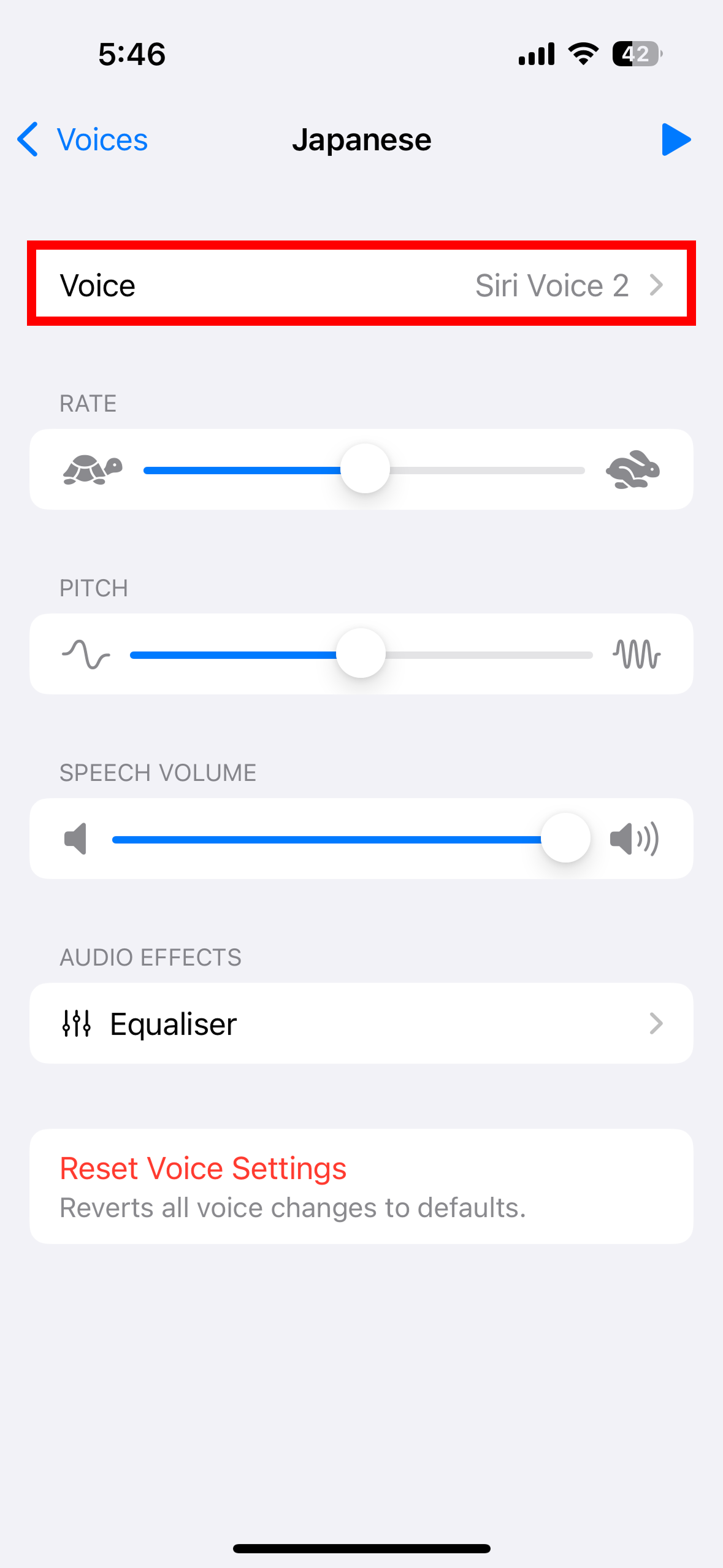Tap the home indicator bar

pyautogui.click(x=361, y=1547)
